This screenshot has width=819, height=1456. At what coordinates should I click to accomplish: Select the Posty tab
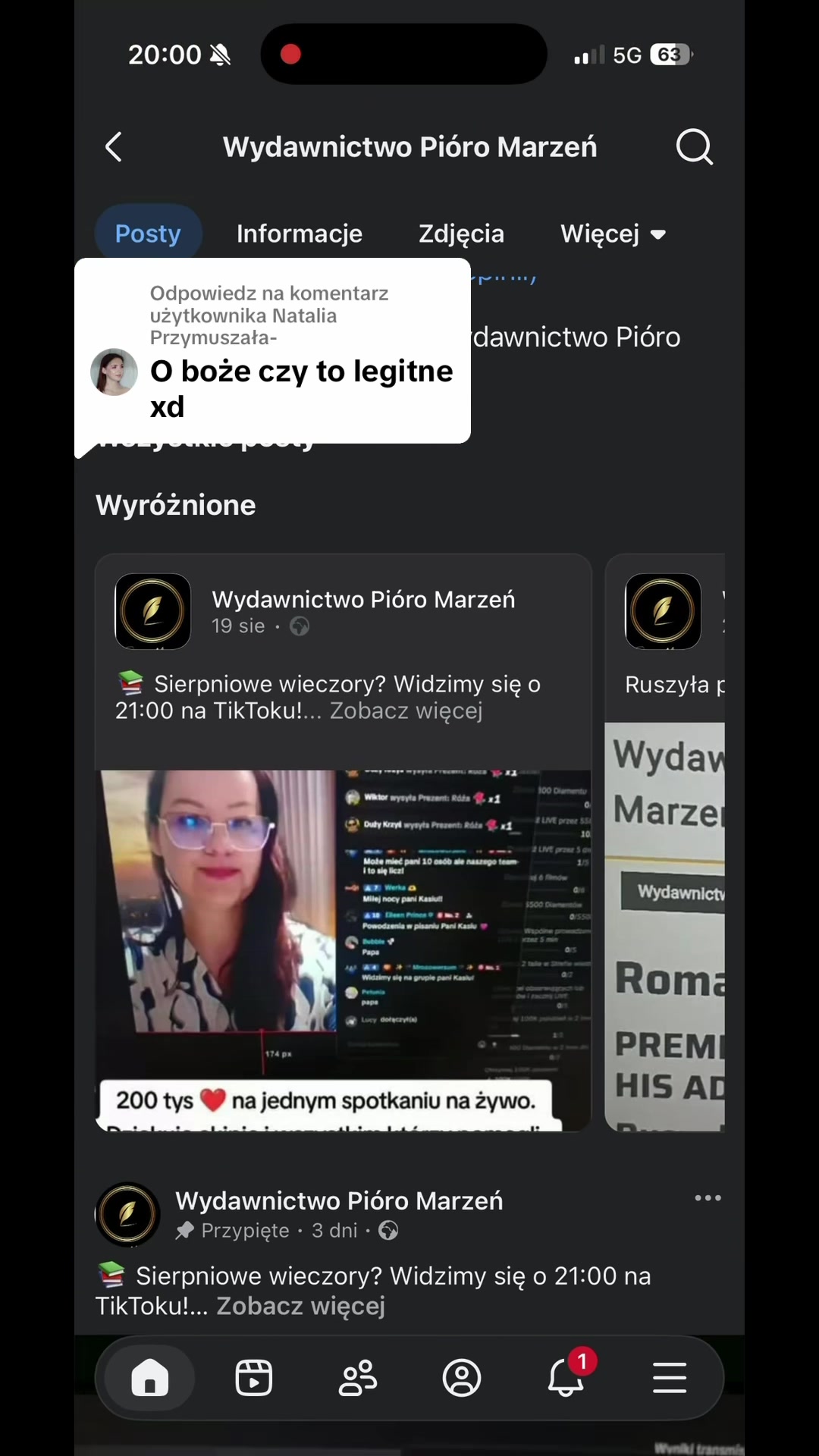(x=148, y=234)
